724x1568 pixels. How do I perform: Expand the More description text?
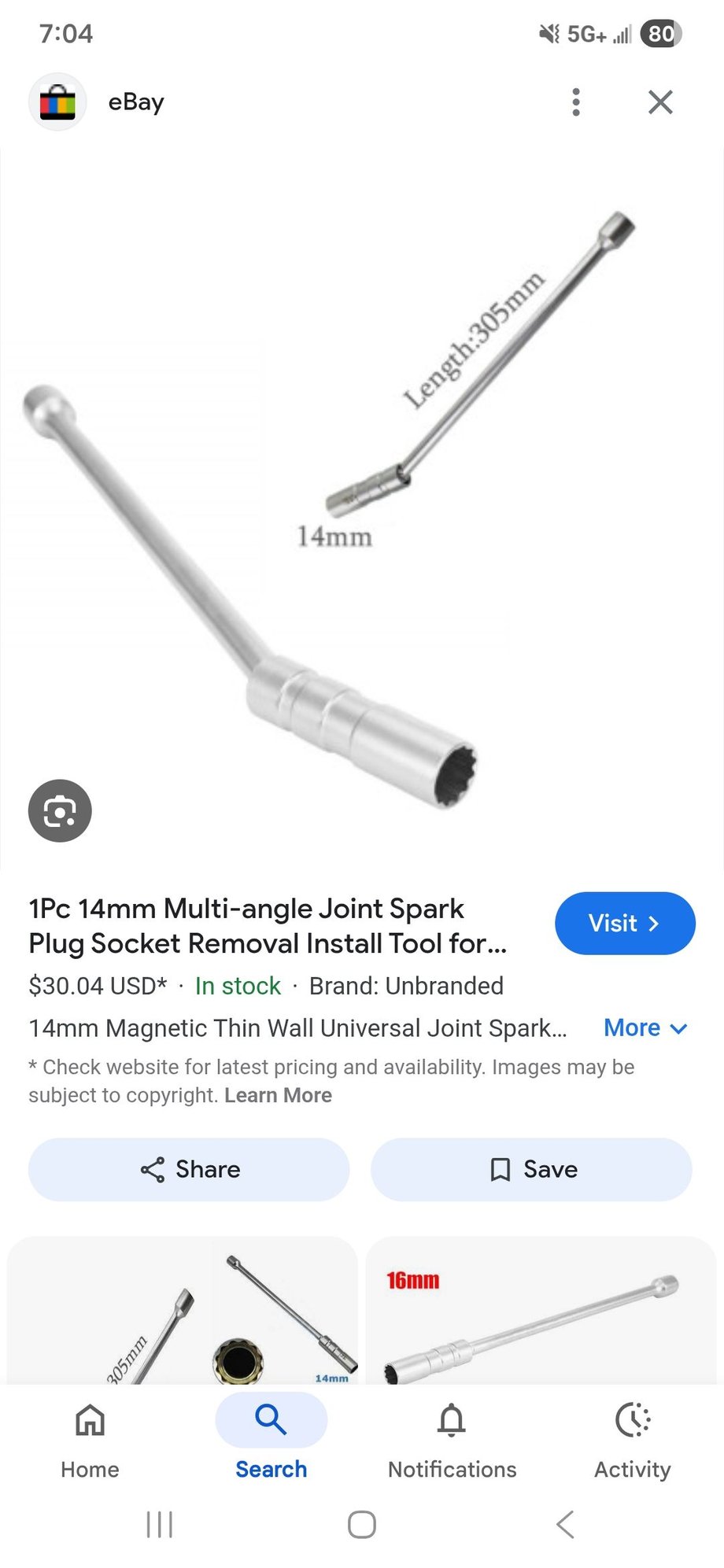tap(645, 1028)
